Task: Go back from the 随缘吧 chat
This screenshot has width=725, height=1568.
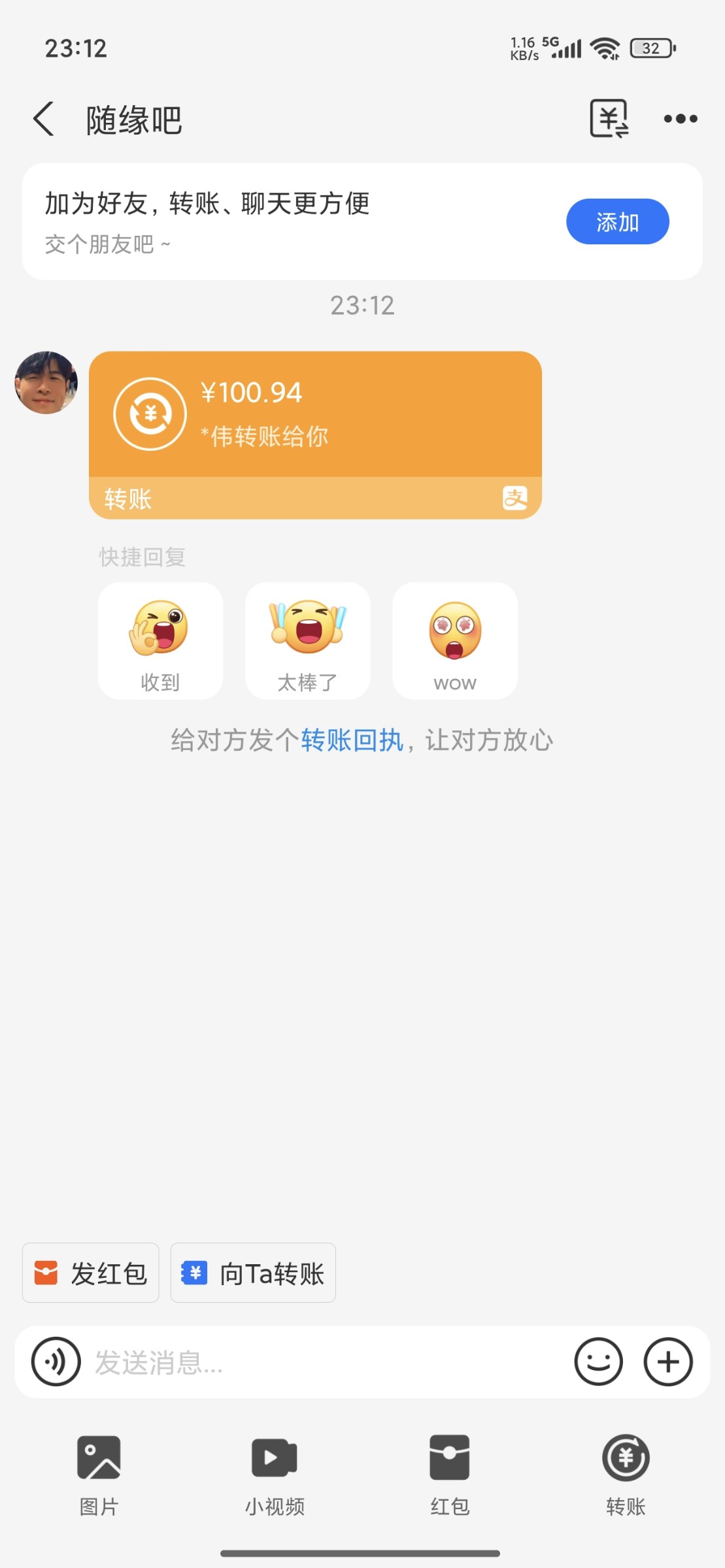Action: coord(44,120)
